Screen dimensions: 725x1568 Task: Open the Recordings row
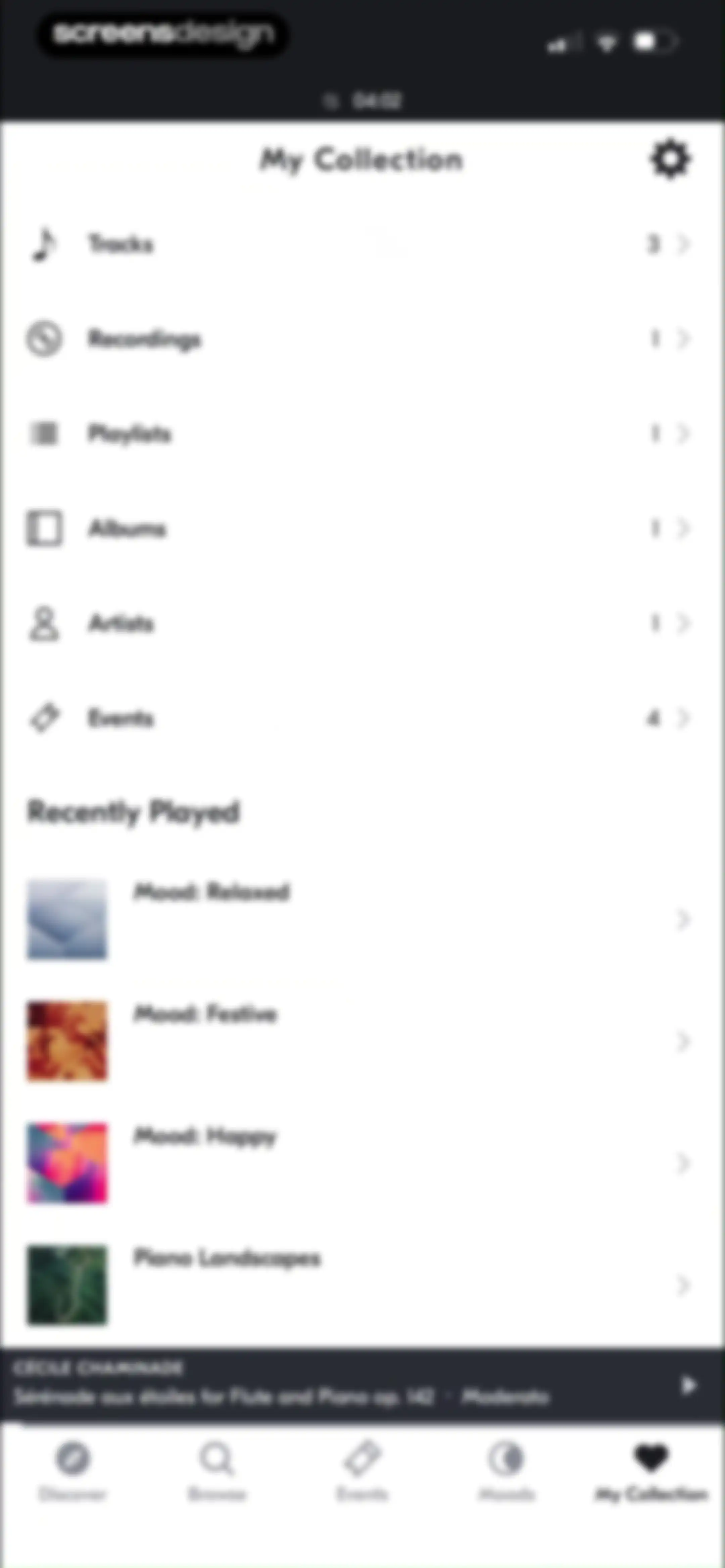362,338
